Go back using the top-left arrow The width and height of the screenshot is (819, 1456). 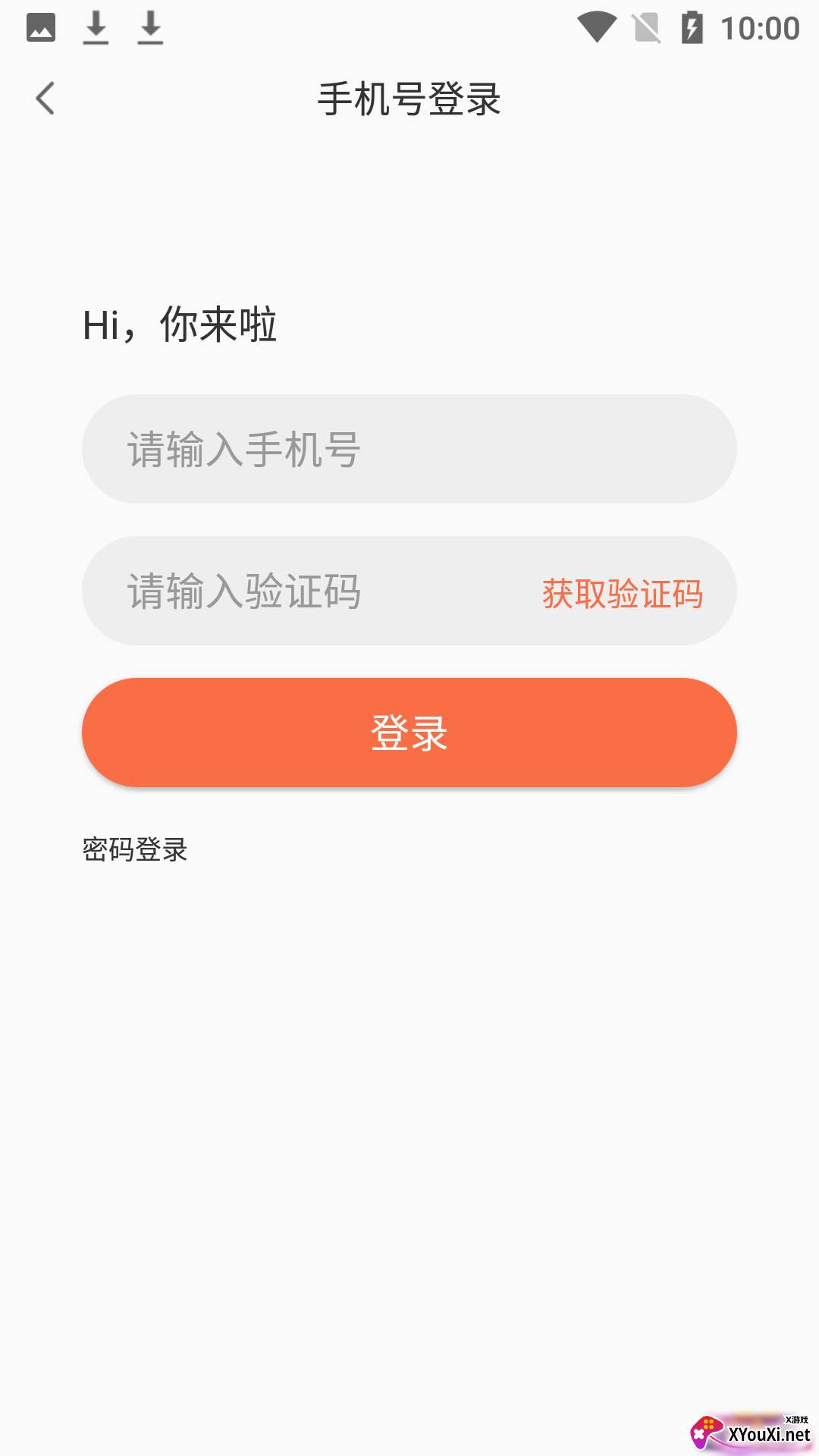[45, 99]
